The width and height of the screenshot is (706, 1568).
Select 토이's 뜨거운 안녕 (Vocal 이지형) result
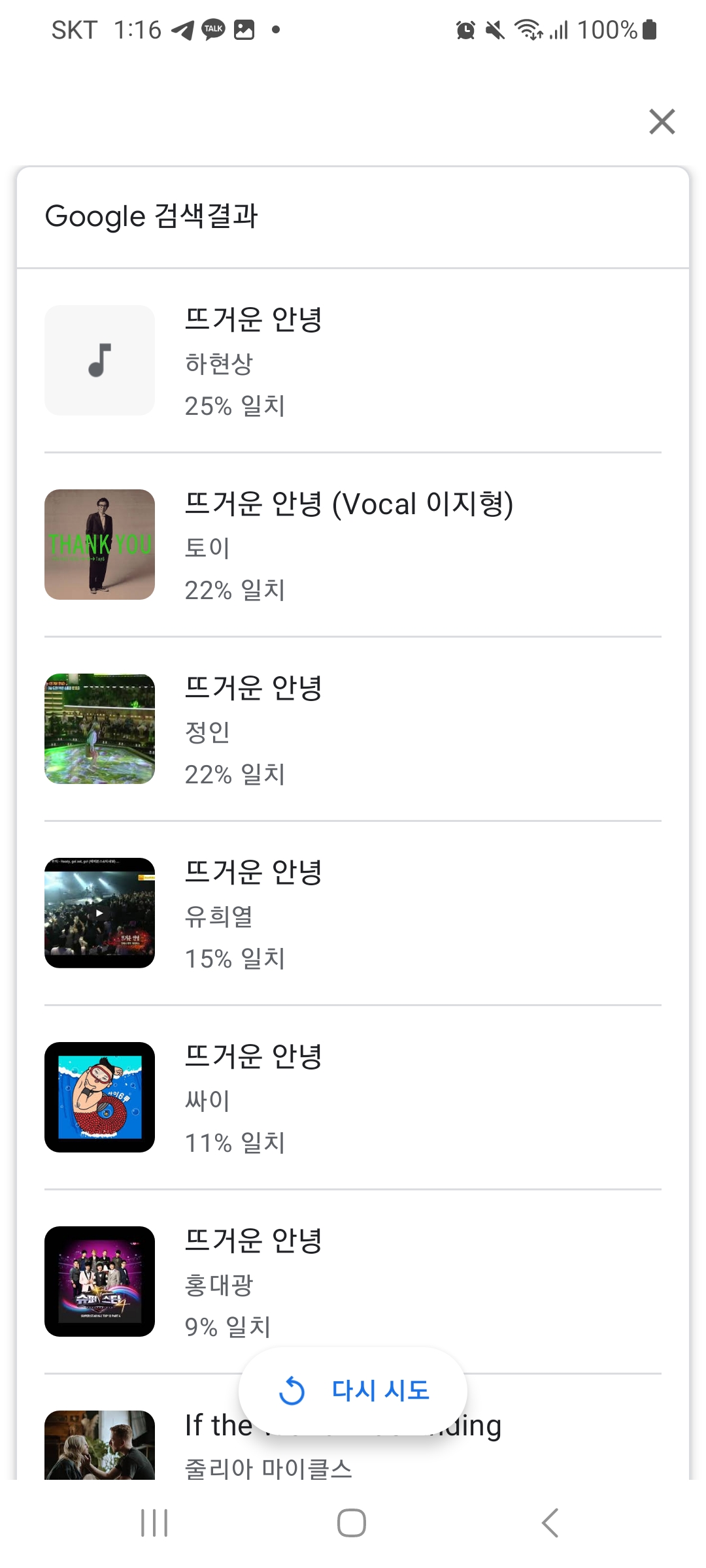tap(353, 545)
